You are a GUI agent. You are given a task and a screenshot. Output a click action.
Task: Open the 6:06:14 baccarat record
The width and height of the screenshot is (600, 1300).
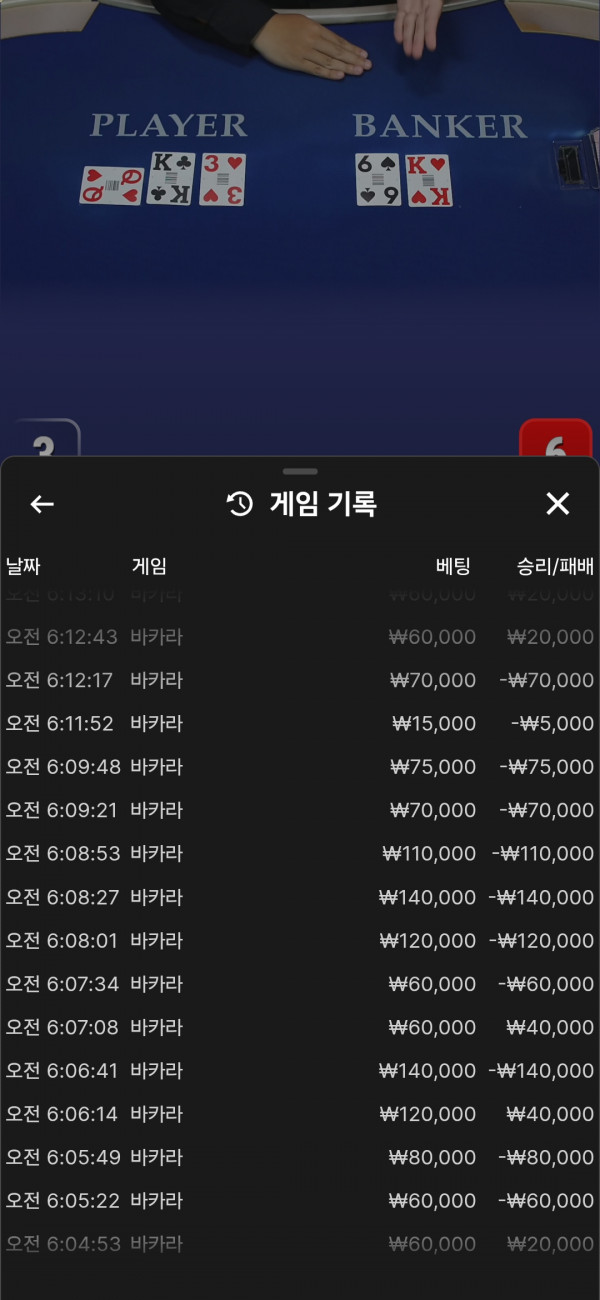300,1114
